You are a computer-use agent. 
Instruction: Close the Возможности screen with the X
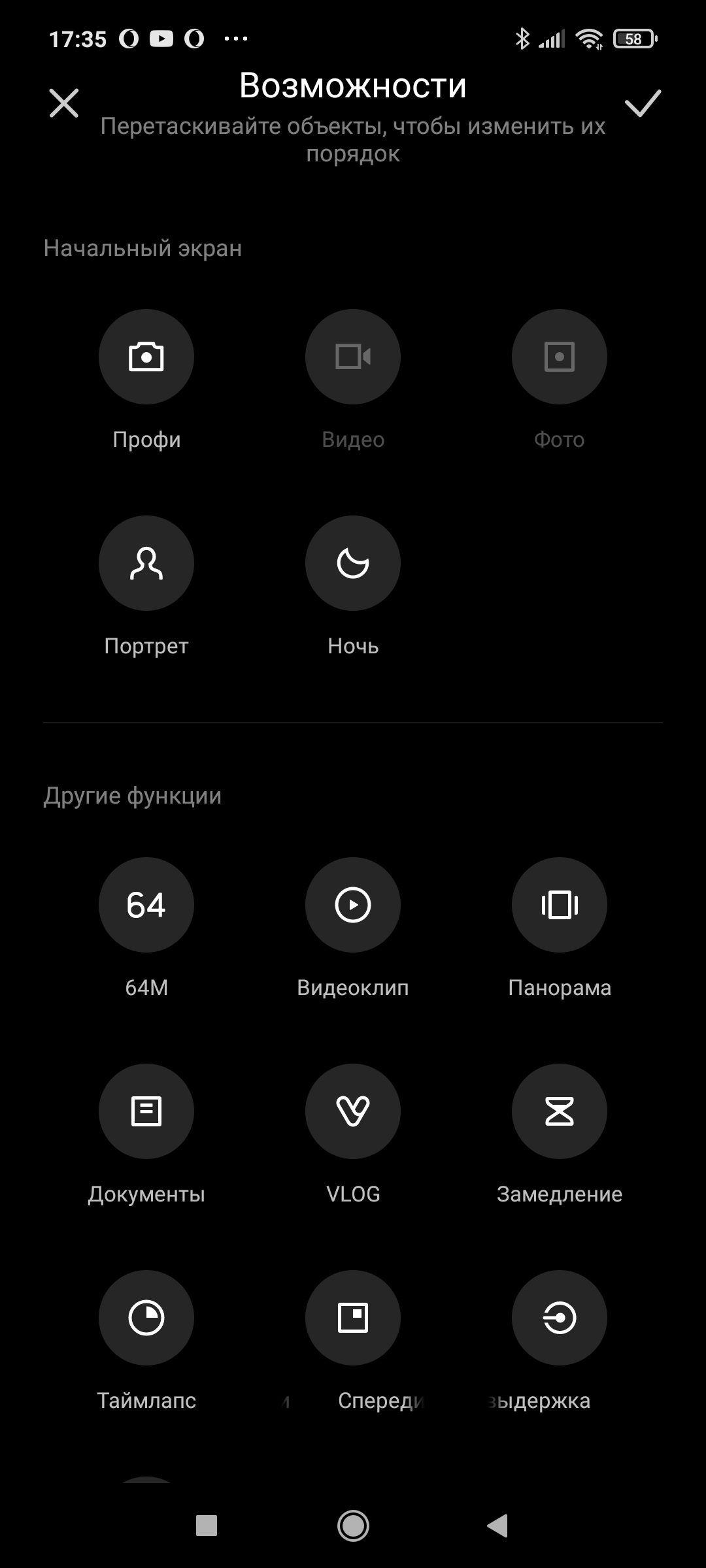tap(64, 103)
